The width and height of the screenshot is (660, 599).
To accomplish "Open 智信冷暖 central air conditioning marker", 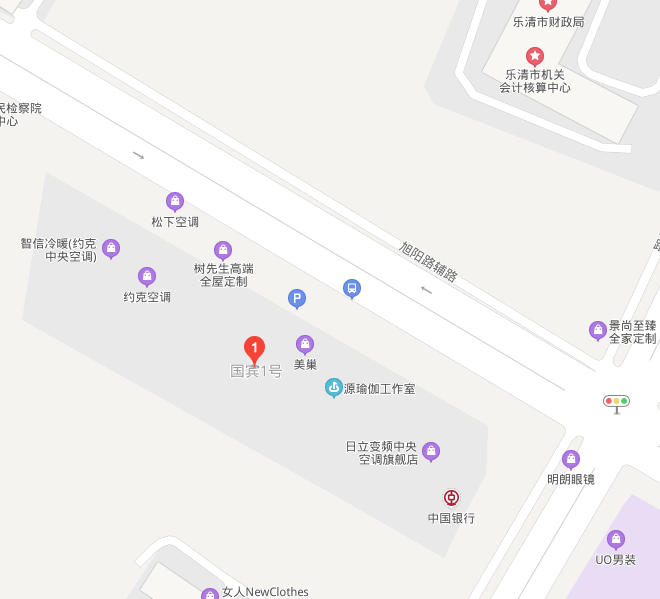I will [x=111, y=248].
